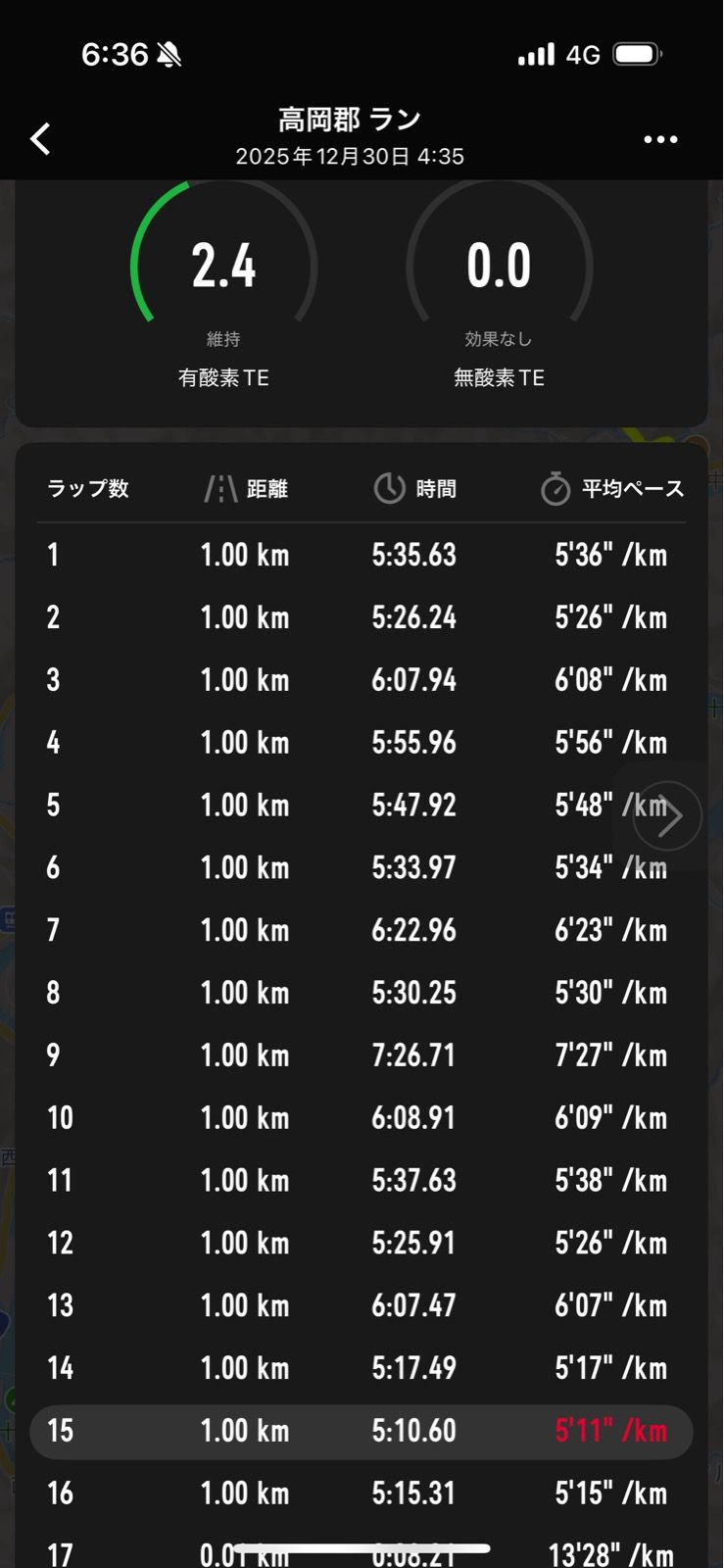Go back from the 高岡郡 ラン activity
This screenshot has height=1568, width=724.
40,139
